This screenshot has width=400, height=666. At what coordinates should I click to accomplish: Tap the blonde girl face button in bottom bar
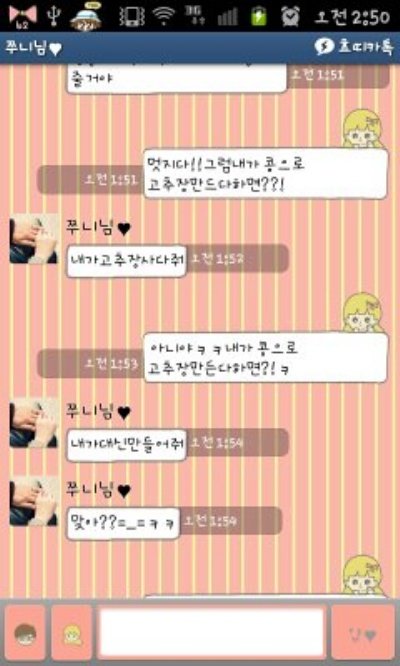pyautogui.click(x=72, y=633)
